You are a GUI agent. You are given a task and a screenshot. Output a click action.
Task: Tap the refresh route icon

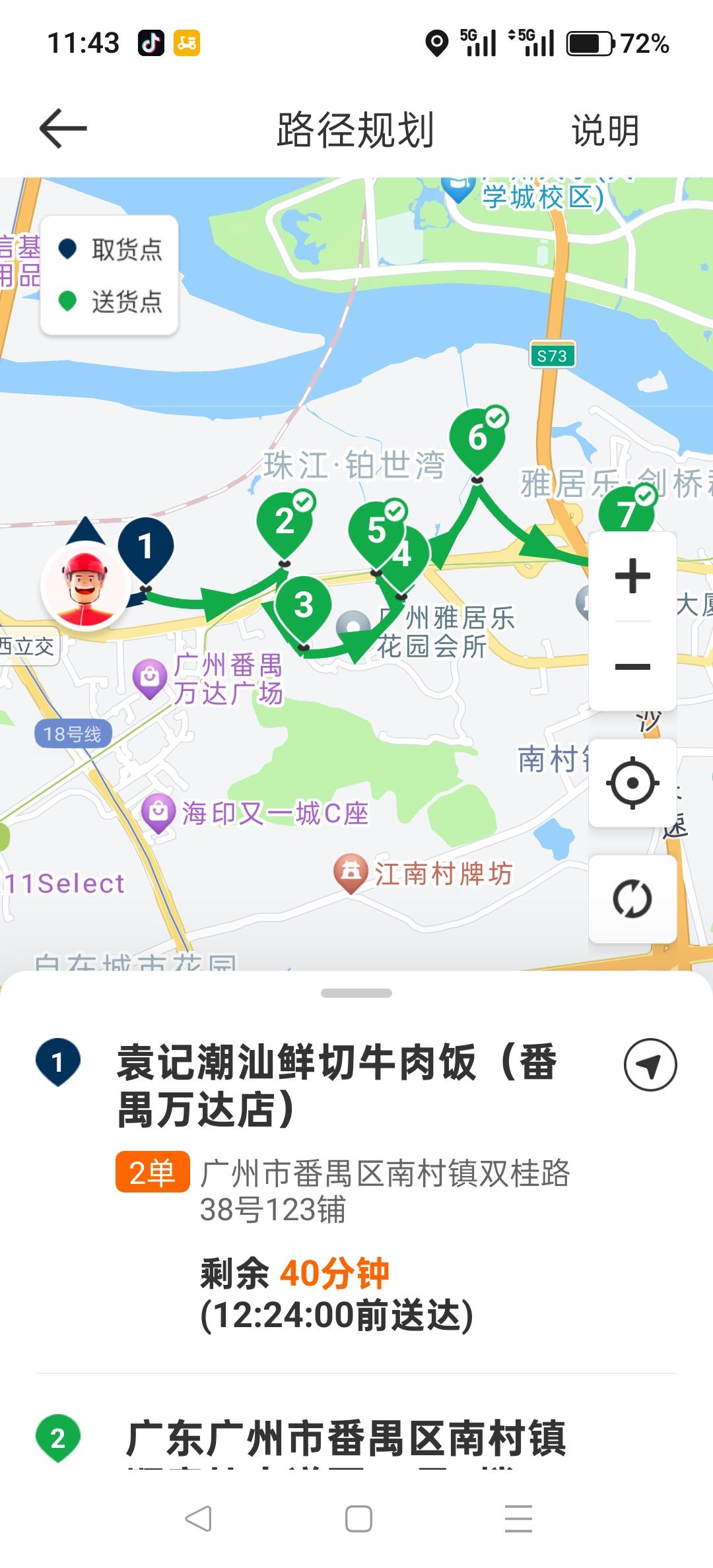pos(632,898)
